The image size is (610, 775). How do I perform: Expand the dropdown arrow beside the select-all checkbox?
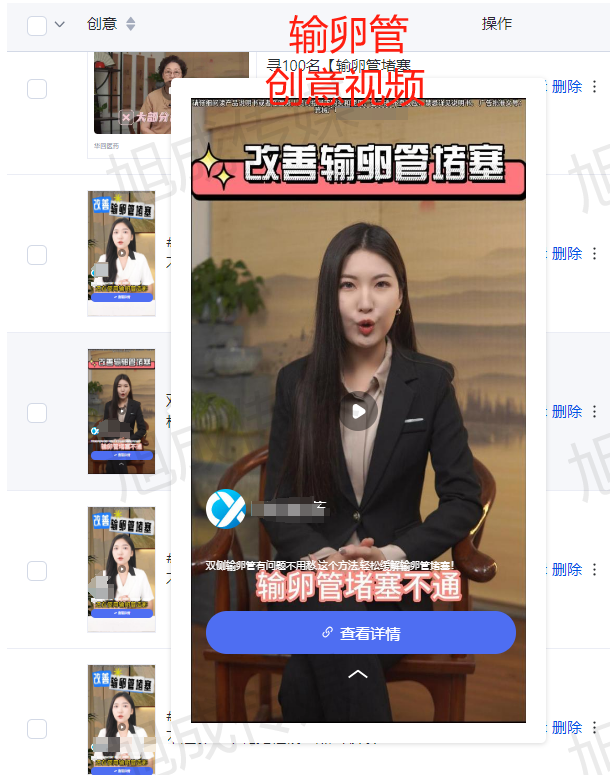pyautogui.click(x=59, y=25)
